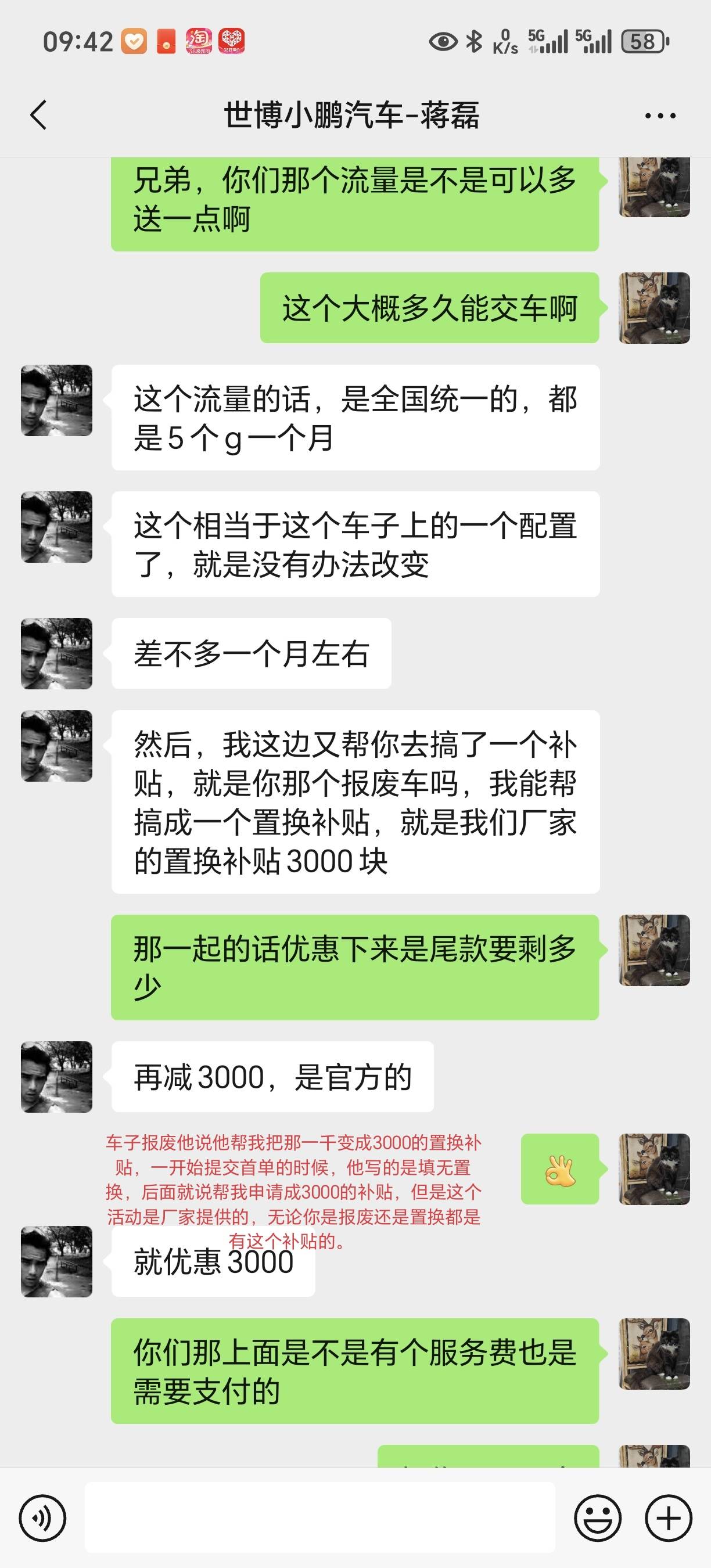Open contact avatar beside '差不多一个月左右'
This screenshot has width=711, height=1568.
click(56, 654)
